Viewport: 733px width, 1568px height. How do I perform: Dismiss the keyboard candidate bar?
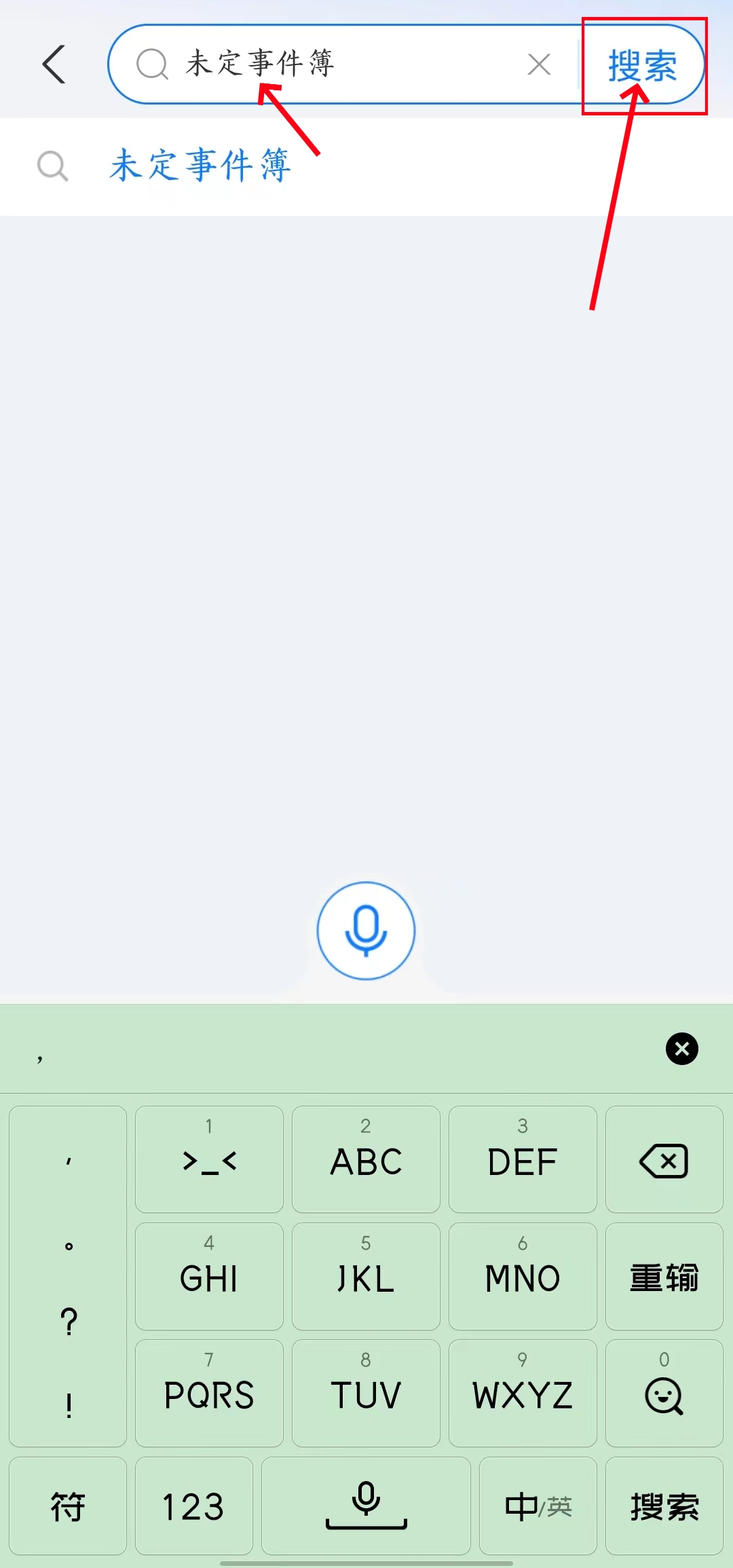click(682, 1049)
